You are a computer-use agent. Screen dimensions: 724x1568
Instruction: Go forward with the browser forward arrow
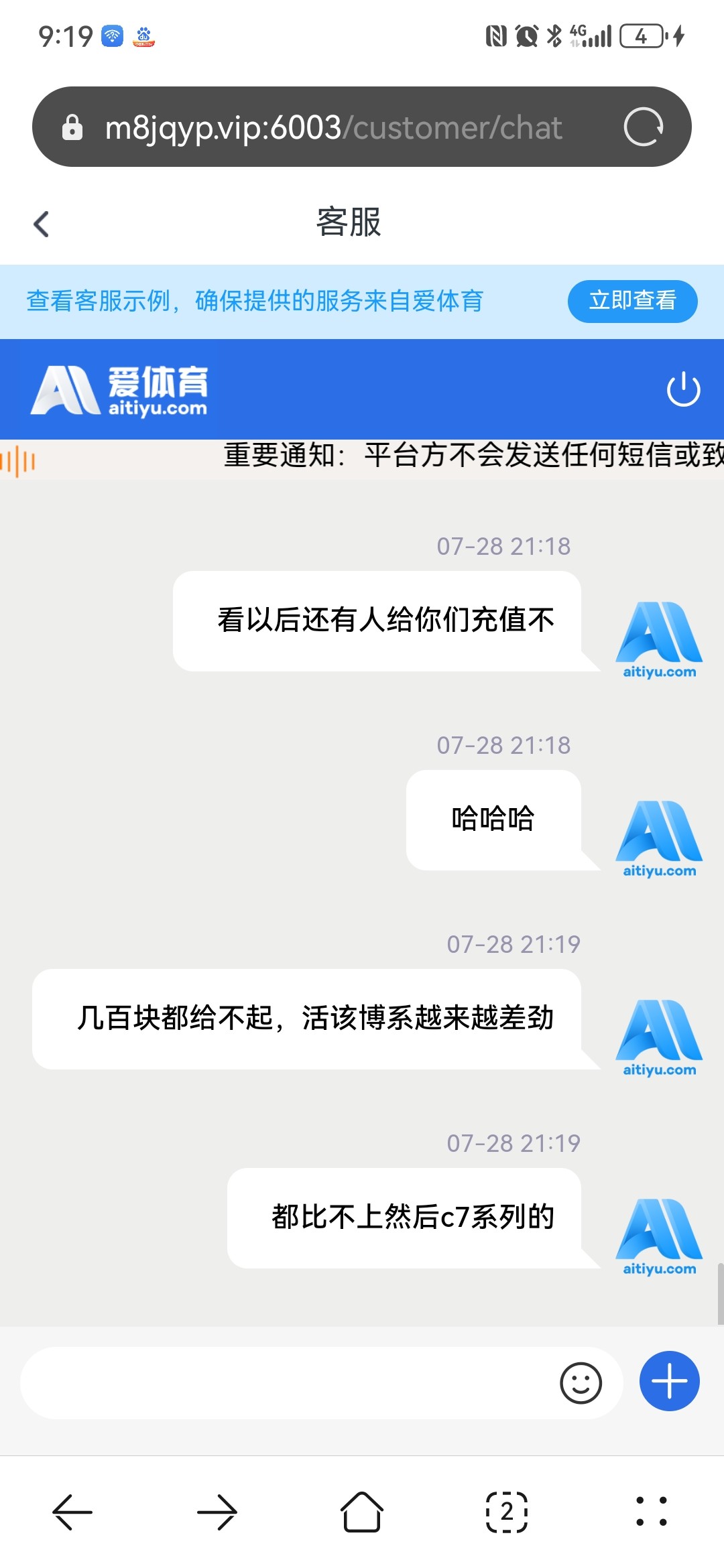217,1512
